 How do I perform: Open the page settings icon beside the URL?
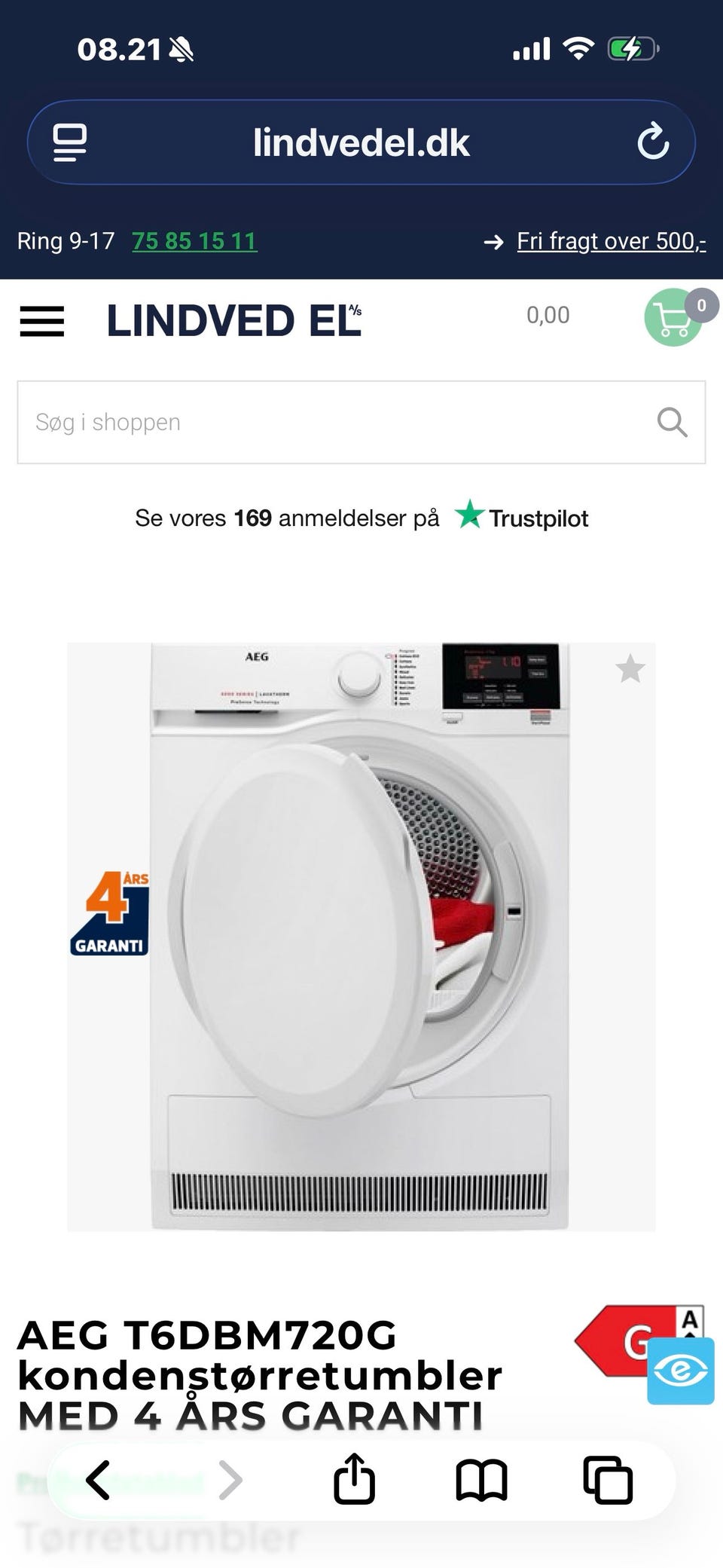pos(70,142)
